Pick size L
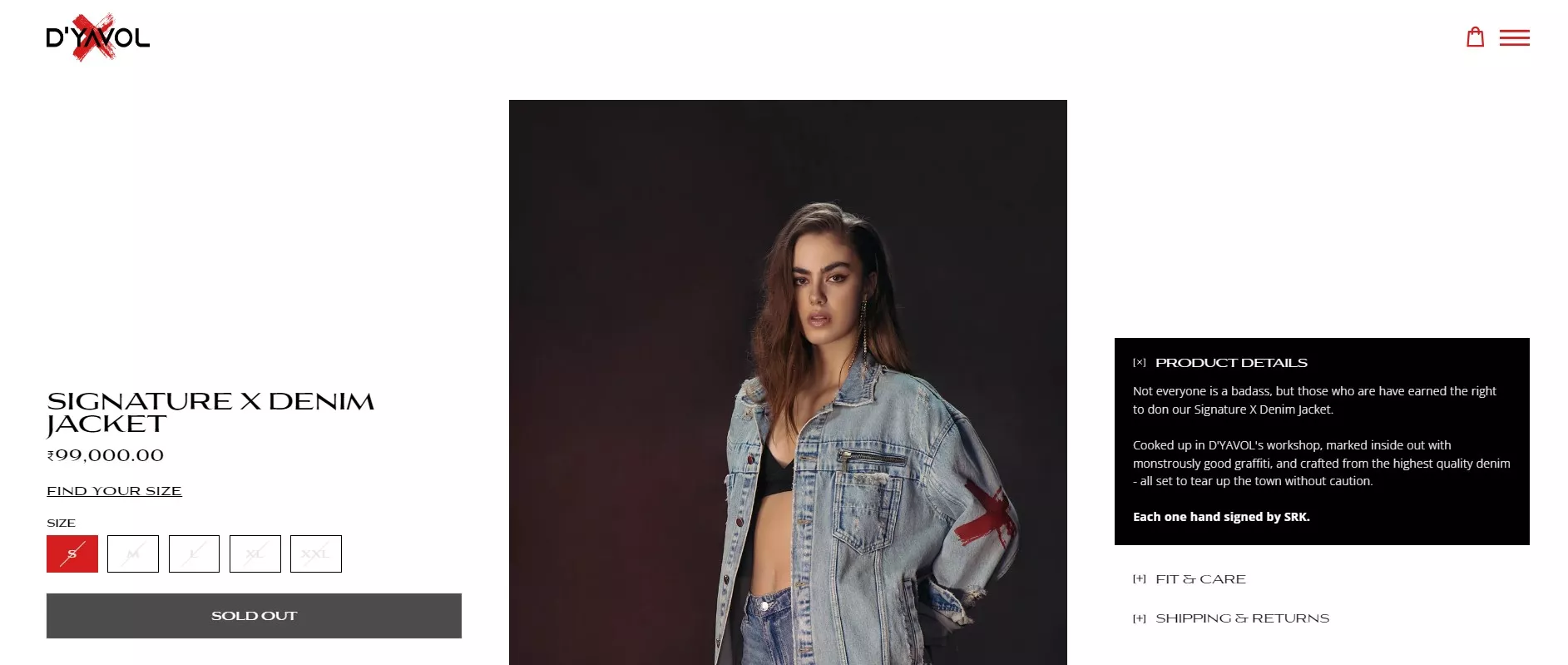 194,553
